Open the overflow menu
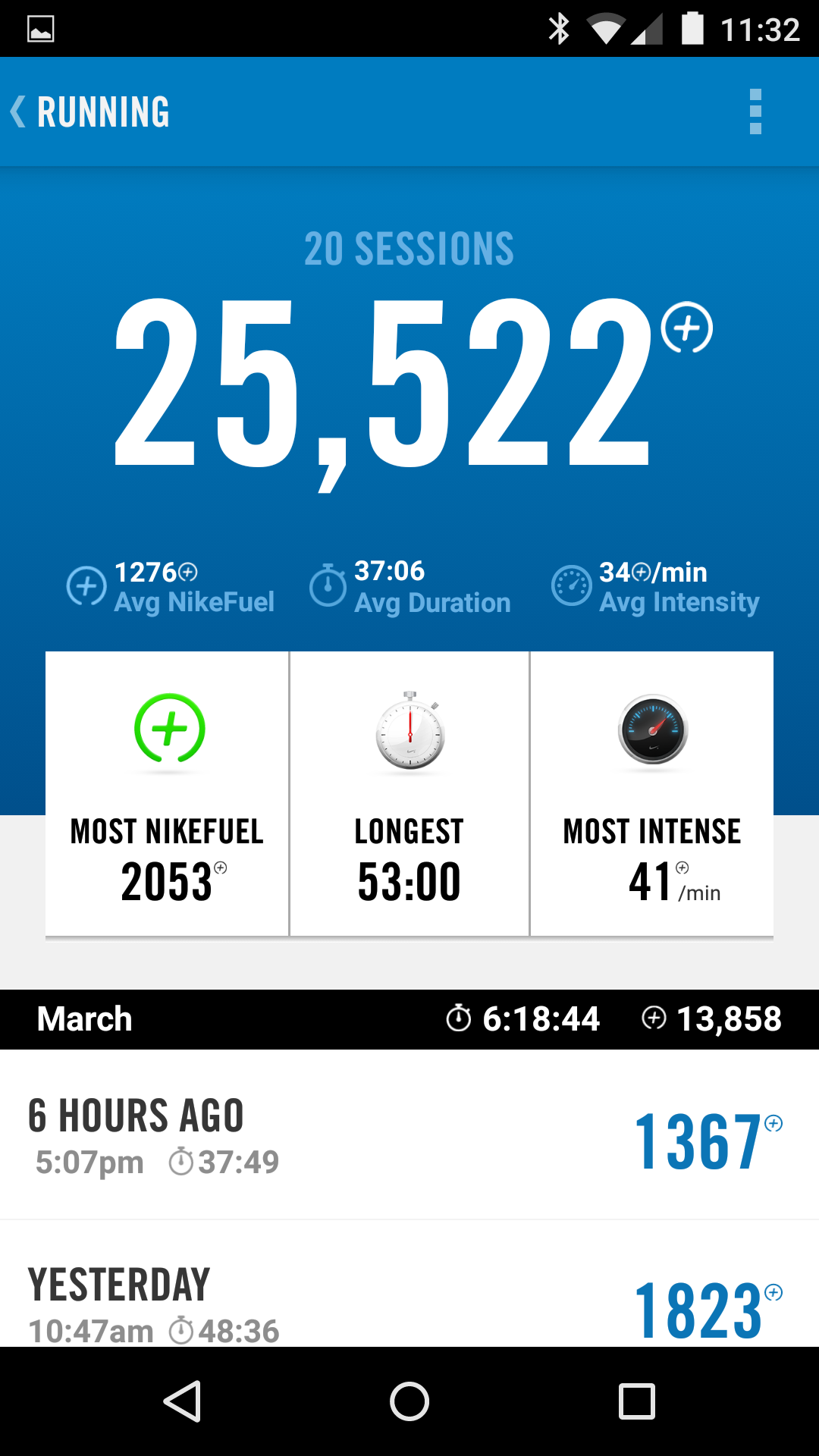Screen dimensions: 819x1456 tap(755, 111)
